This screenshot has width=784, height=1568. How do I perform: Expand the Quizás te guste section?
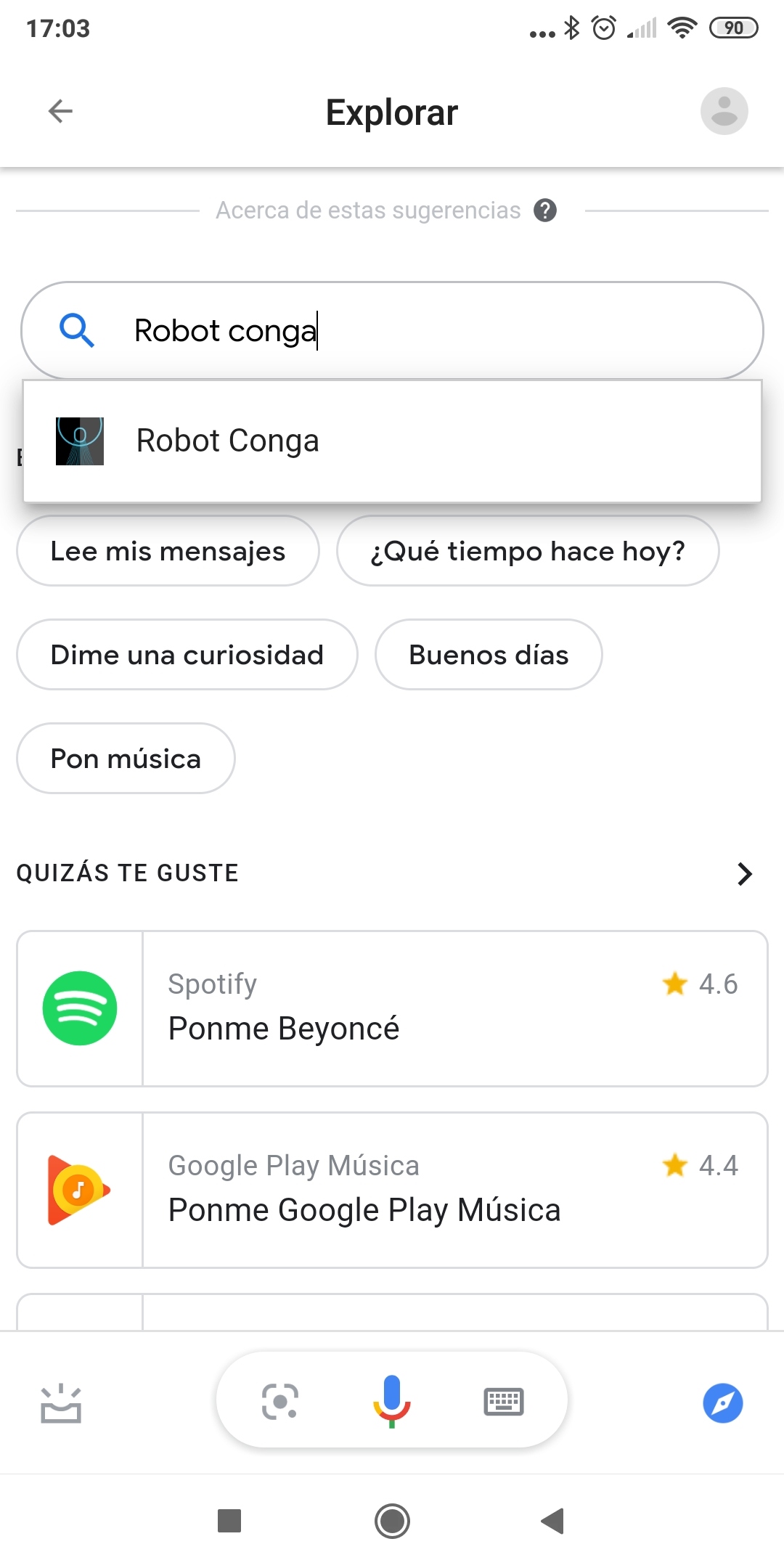[744, 873]
